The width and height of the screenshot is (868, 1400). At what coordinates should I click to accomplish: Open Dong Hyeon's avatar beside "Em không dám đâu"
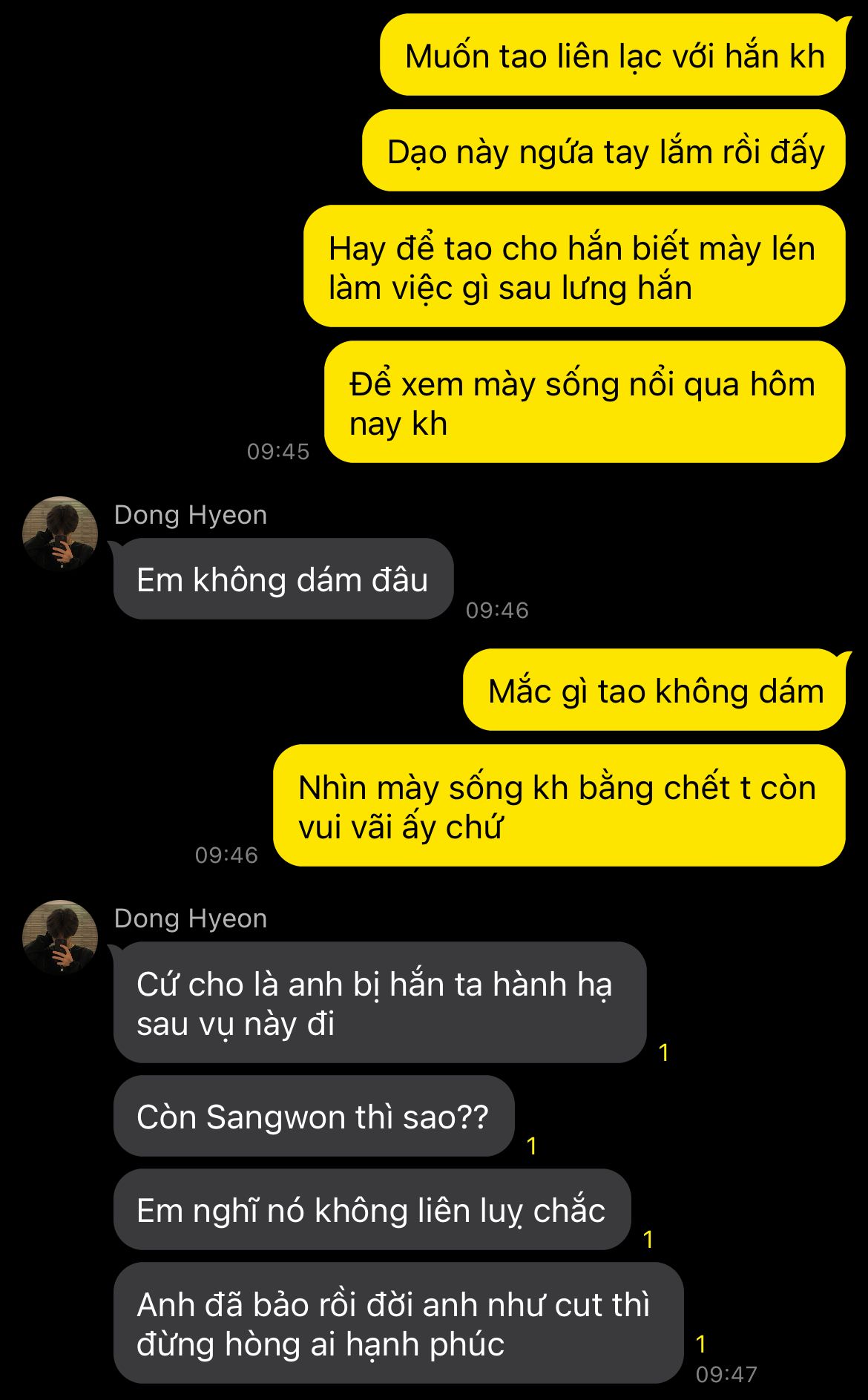61,533
